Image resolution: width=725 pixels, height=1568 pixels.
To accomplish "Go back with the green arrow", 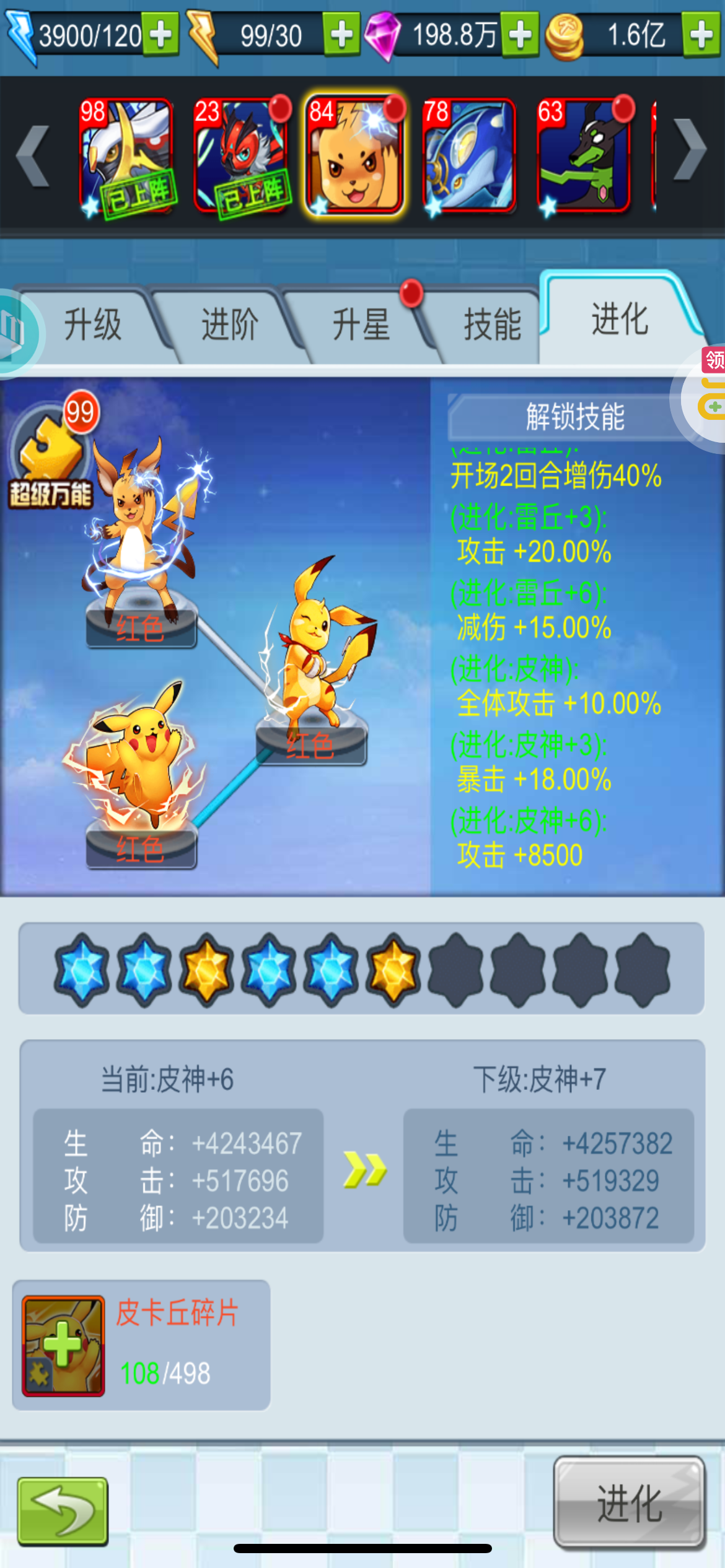I will click(x=63, y=1510).
